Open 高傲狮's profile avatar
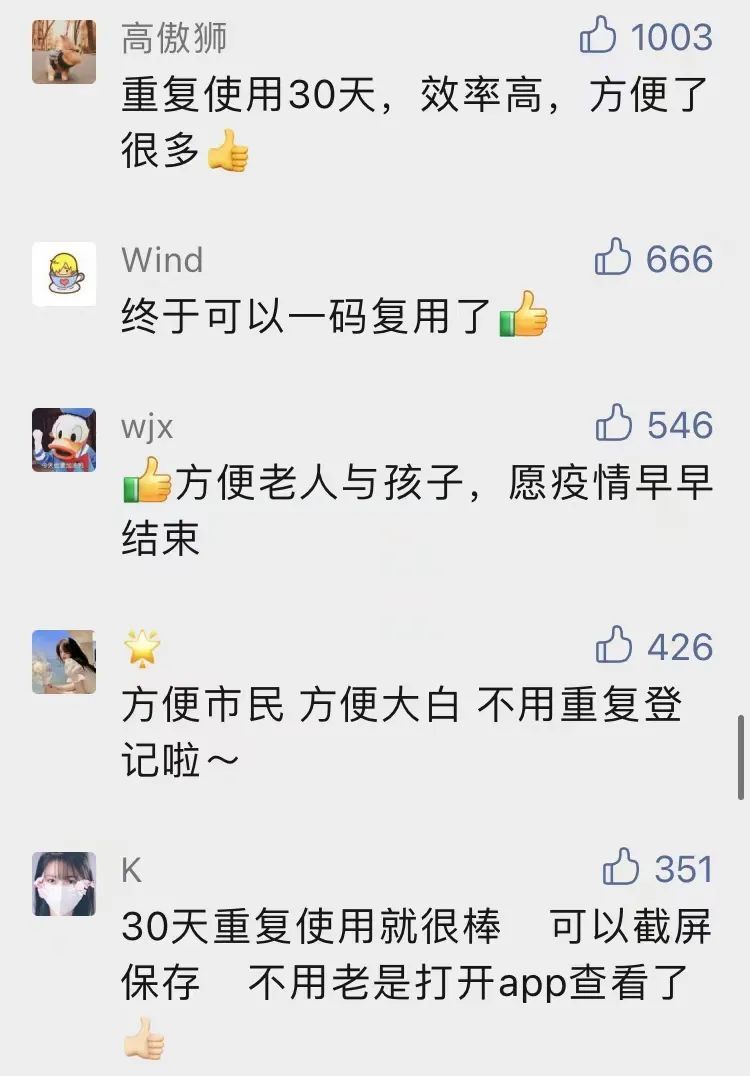This screenshot has height=1076, width=750. pos(64,52)
